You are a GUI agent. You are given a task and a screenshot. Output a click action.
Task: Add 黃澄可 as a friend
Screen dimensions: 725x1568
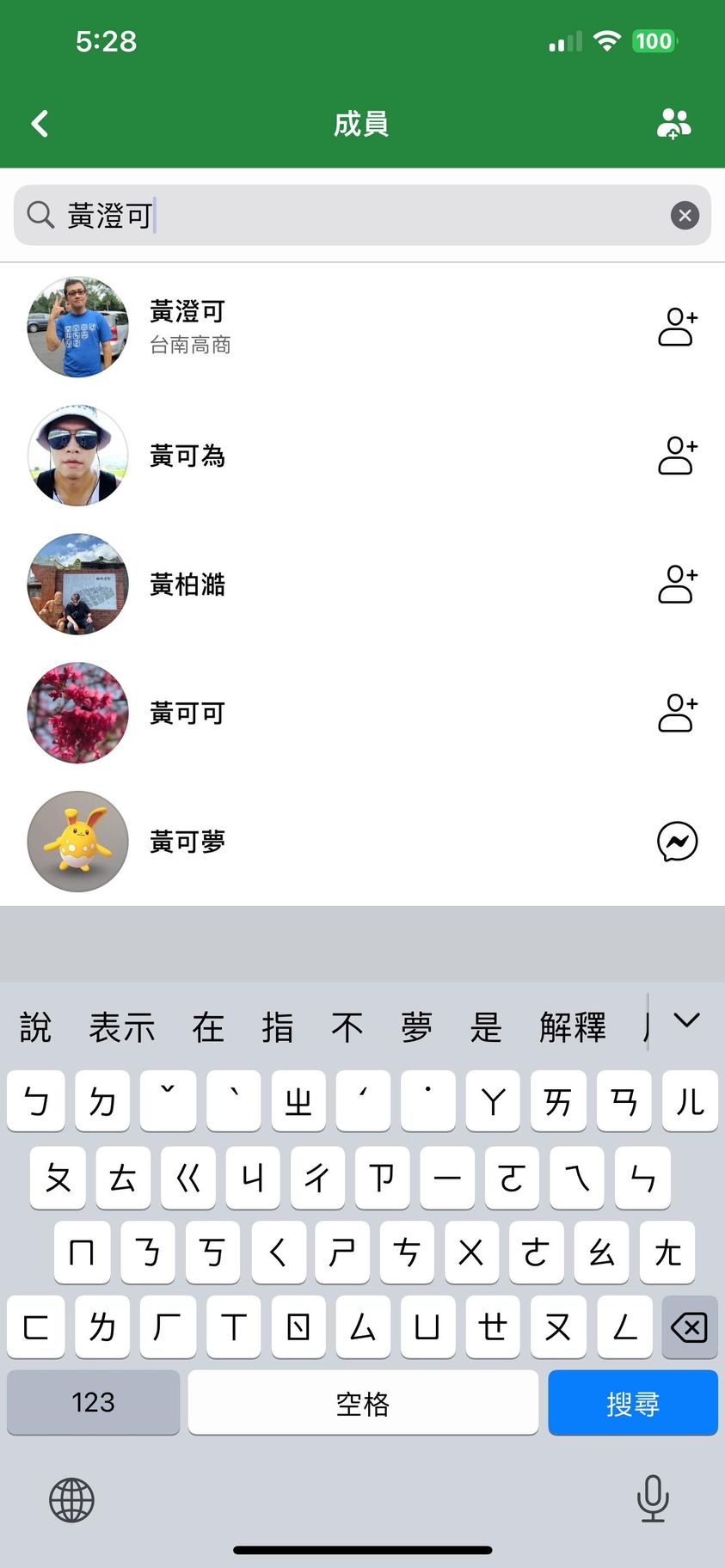pyautogui.click(x=678, y=328)
